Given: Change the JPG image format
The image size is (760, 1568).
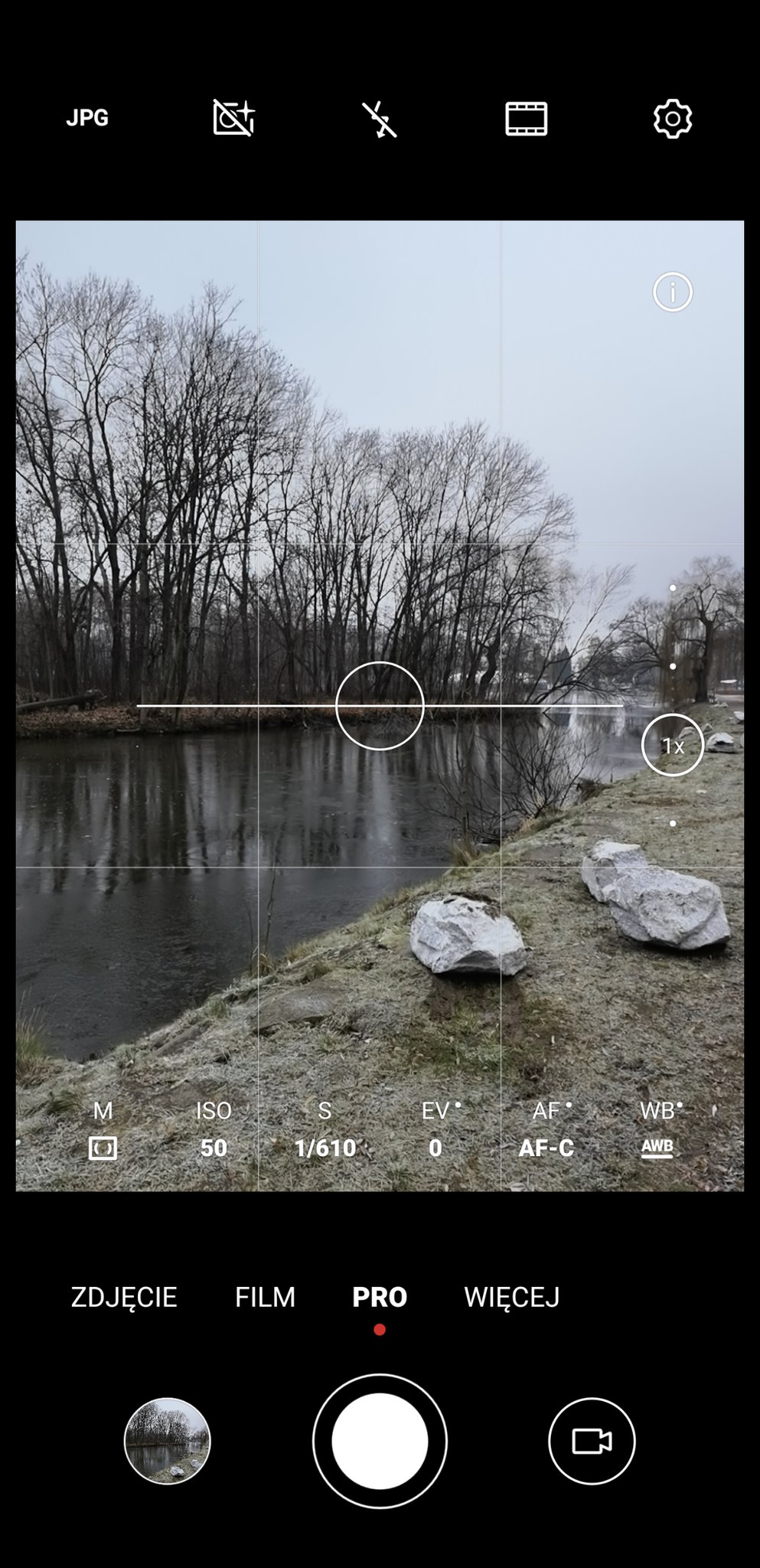Looking at the screenshot, I should [x=87, y=118].
